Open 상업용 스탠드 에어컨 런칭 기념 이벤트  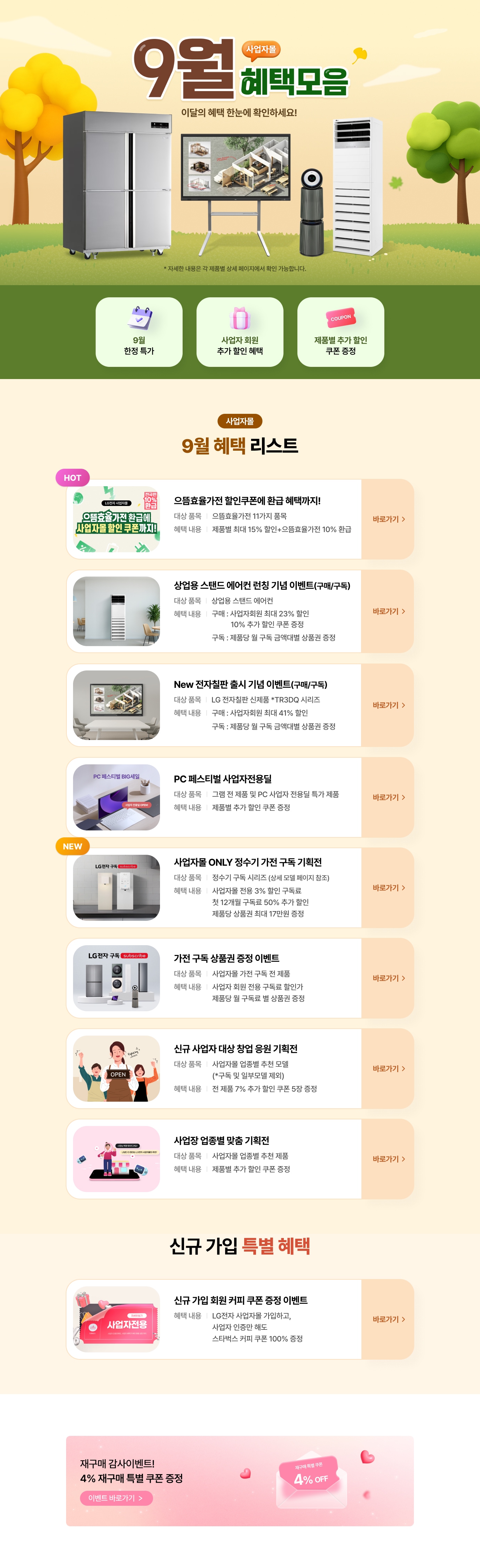point(388,611)
